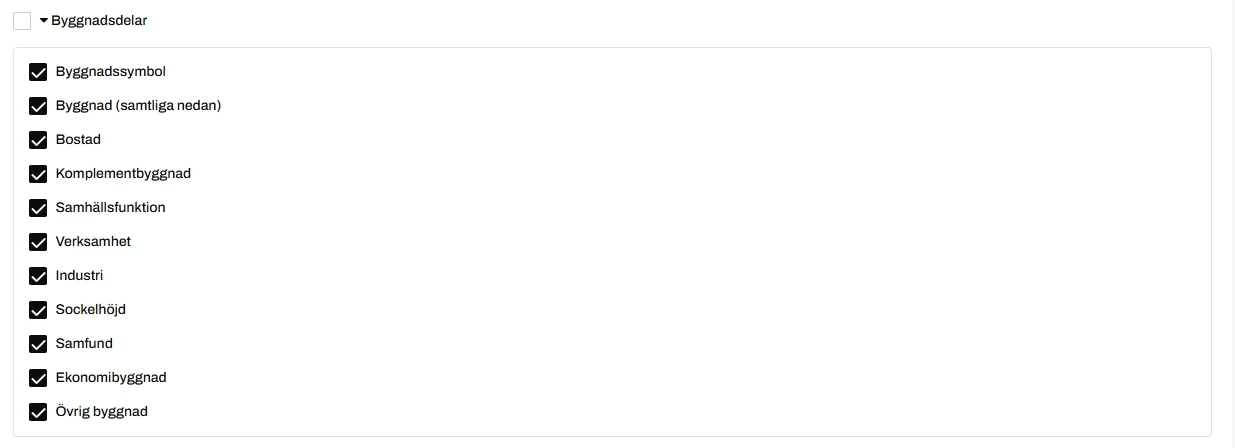The height and width of the screenshot is (448, 1235).
Task: Disable Ekonomibyggnad
Action: click(x=38, y=378)
